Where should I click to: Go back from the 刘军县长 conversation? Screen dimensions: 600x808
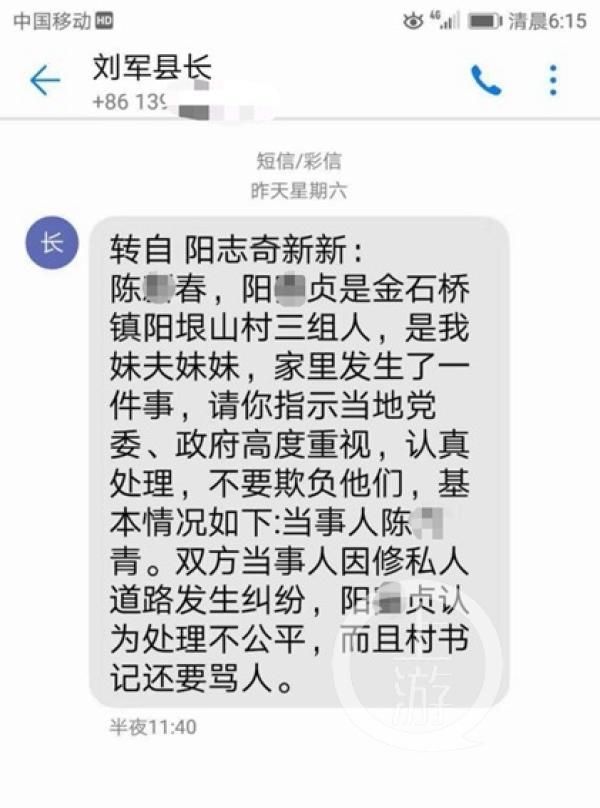[44, 82]
